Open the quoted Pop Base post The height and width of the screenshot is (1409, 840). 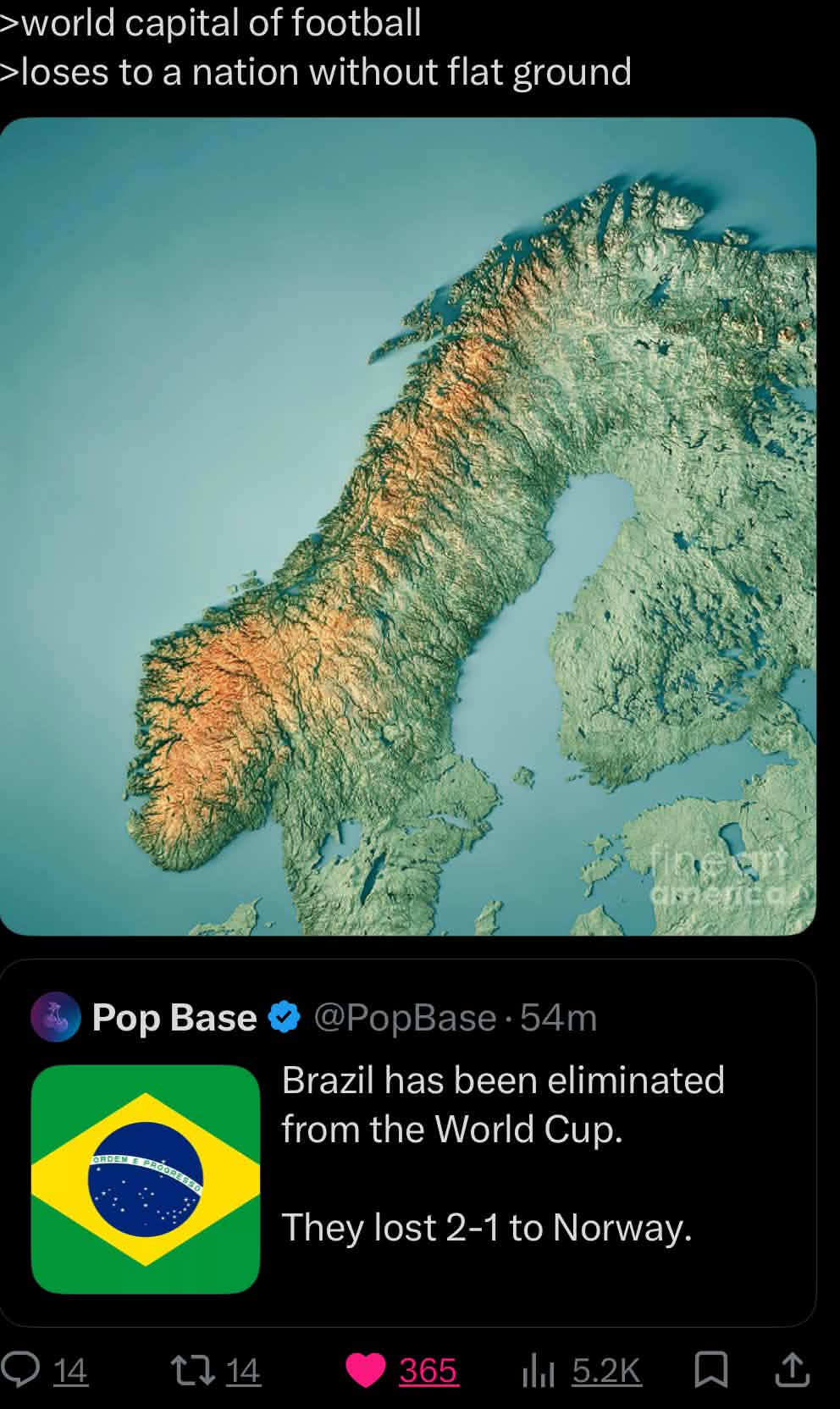407,1142
